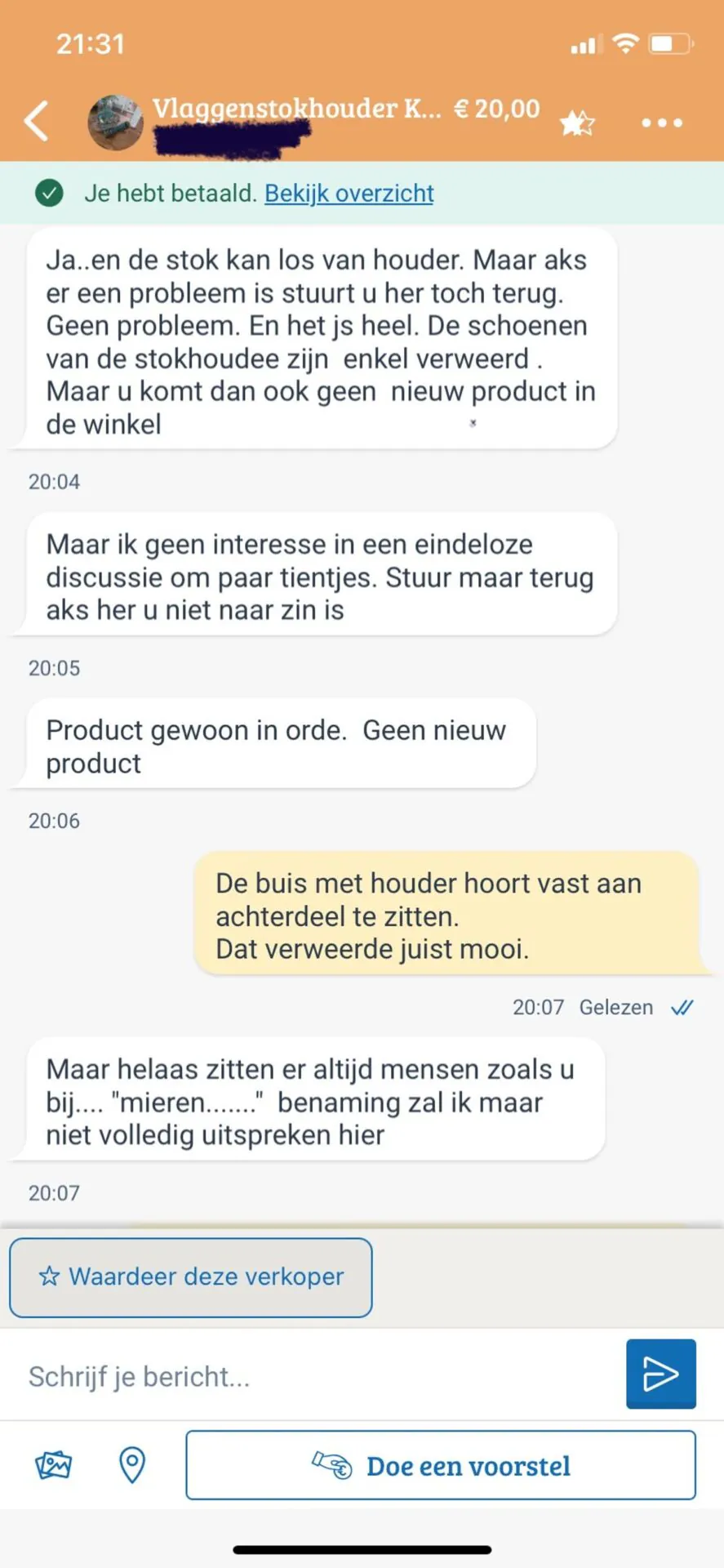Open the Vlaggenstokhouder listing thumbnail

tap(115, 122)
